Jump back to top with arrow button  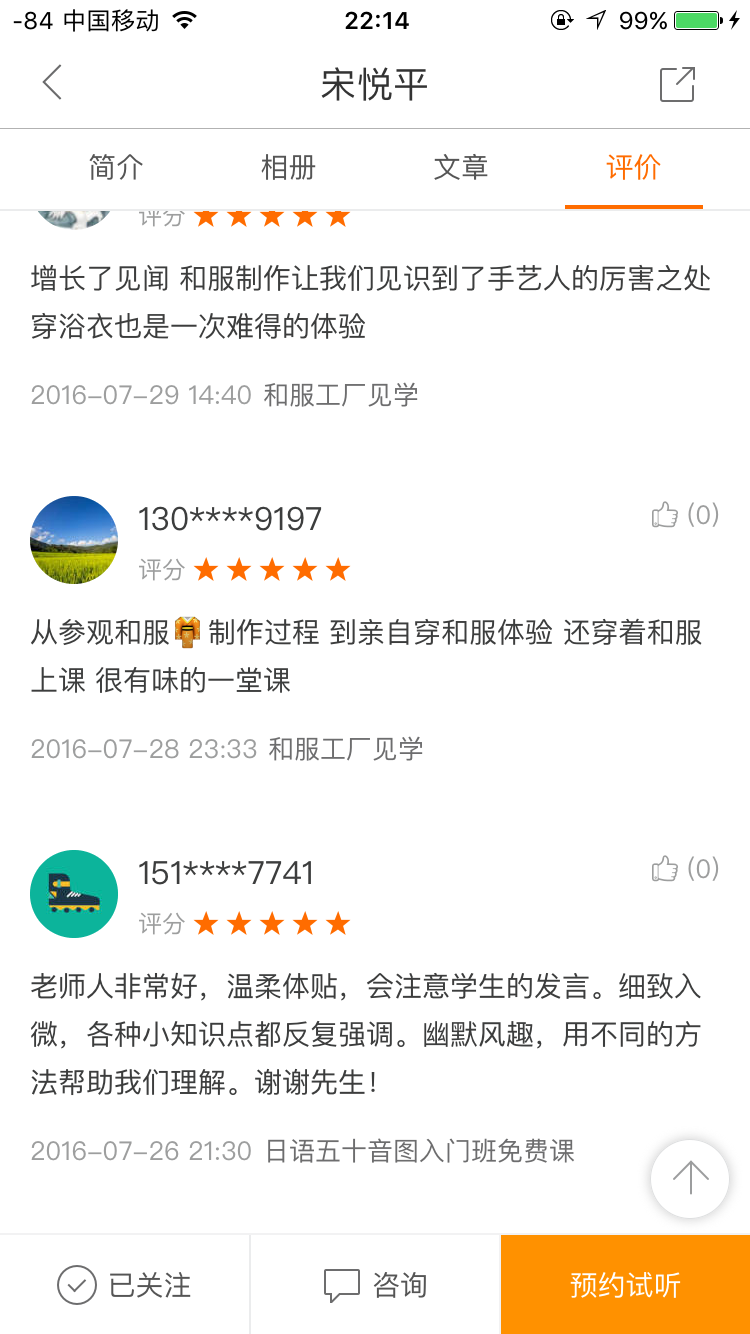point(690,1178)
